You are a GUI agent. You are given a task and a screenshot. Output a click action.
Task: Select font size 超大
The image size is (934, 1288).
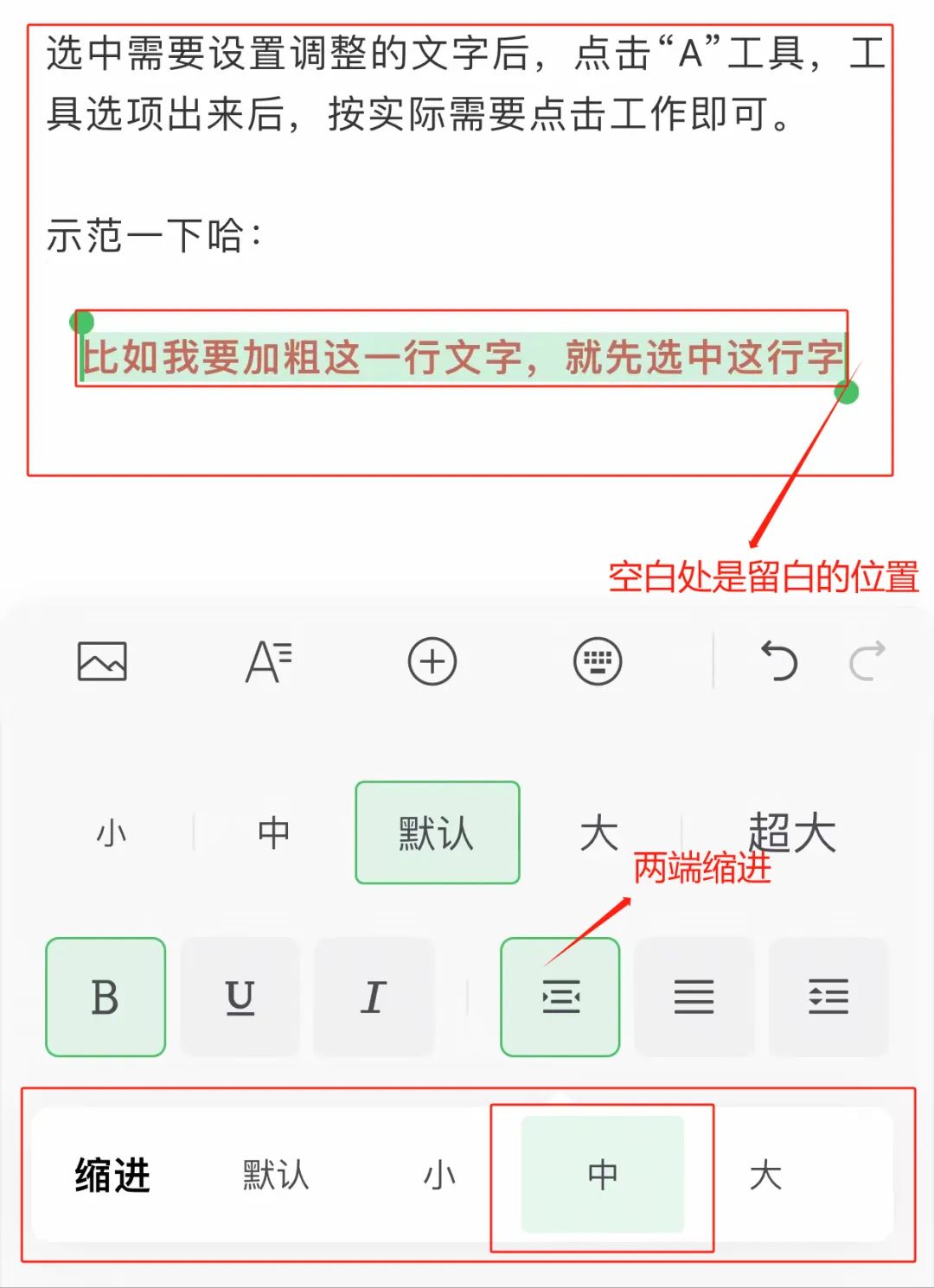pos(791,832)
